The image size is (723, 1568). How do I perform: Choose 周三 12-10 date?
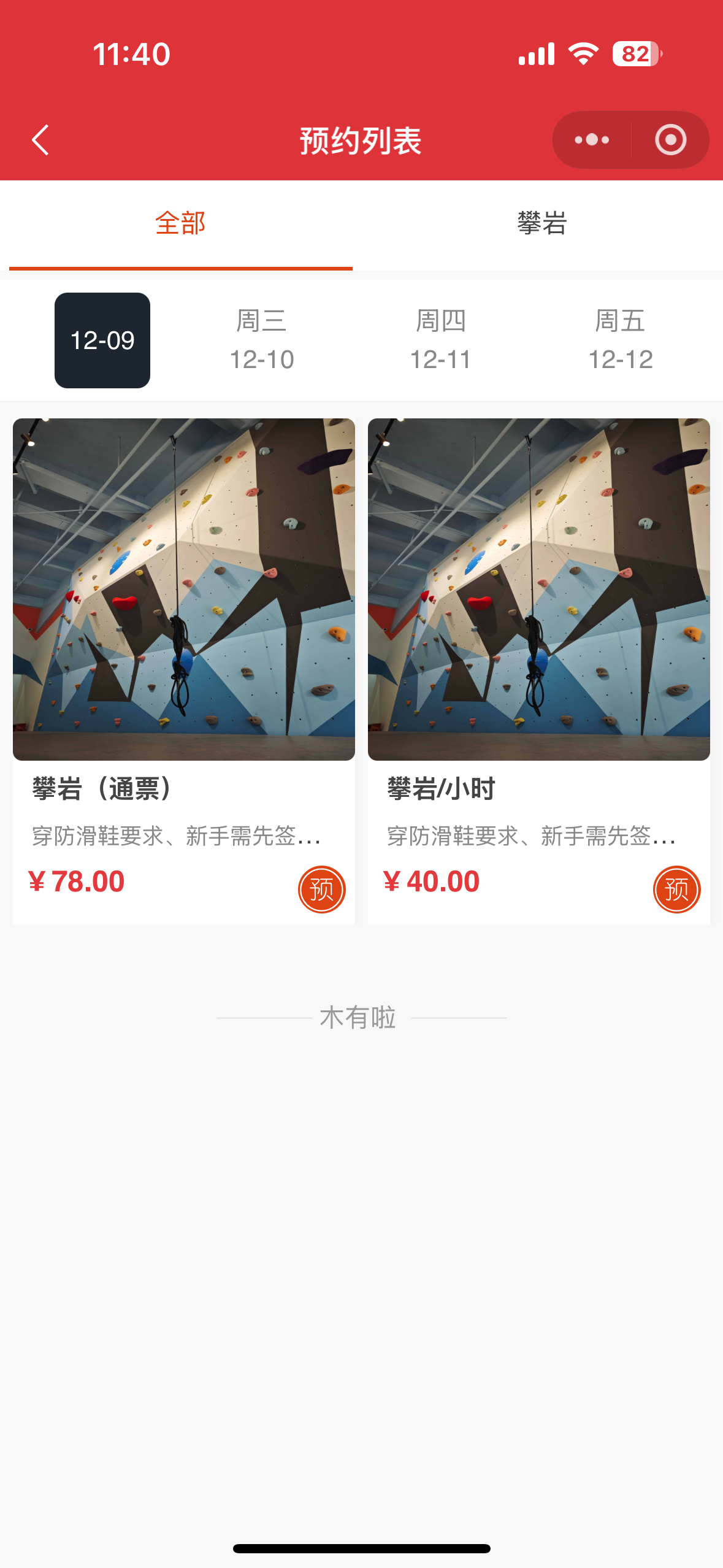pyautogui.click(x=262, y=340)
